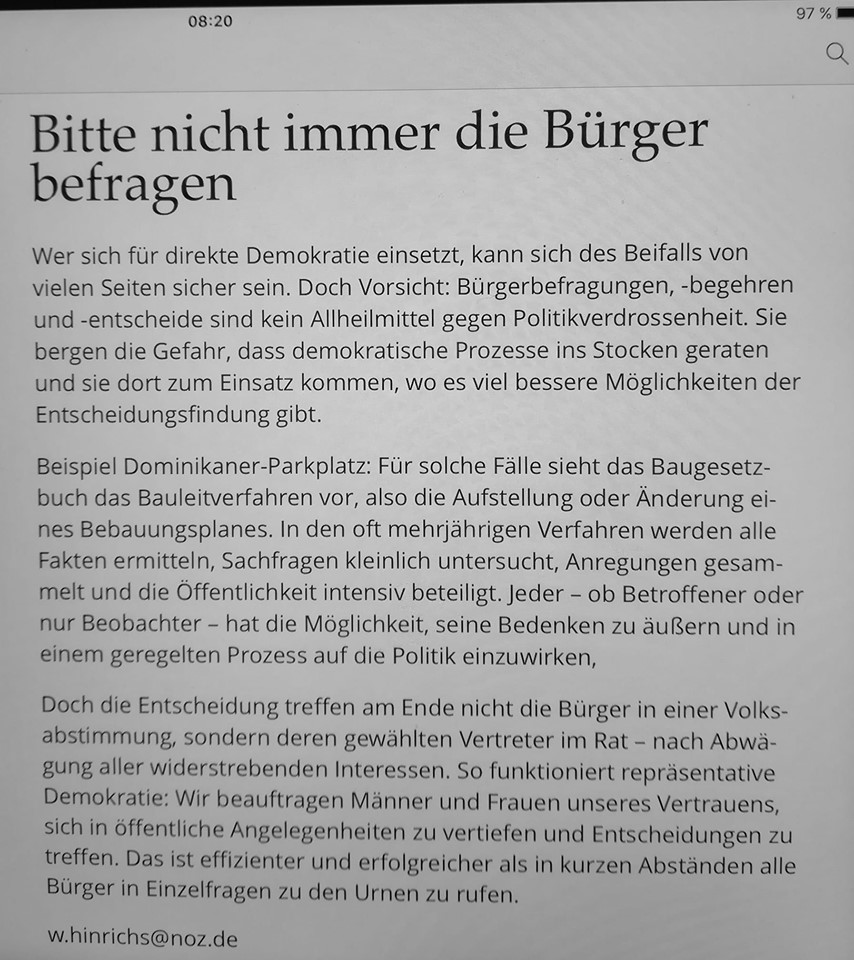Screen dimensions: 854x960
Task: Open the search magnifier icon
Action: [x=836, y=54]
